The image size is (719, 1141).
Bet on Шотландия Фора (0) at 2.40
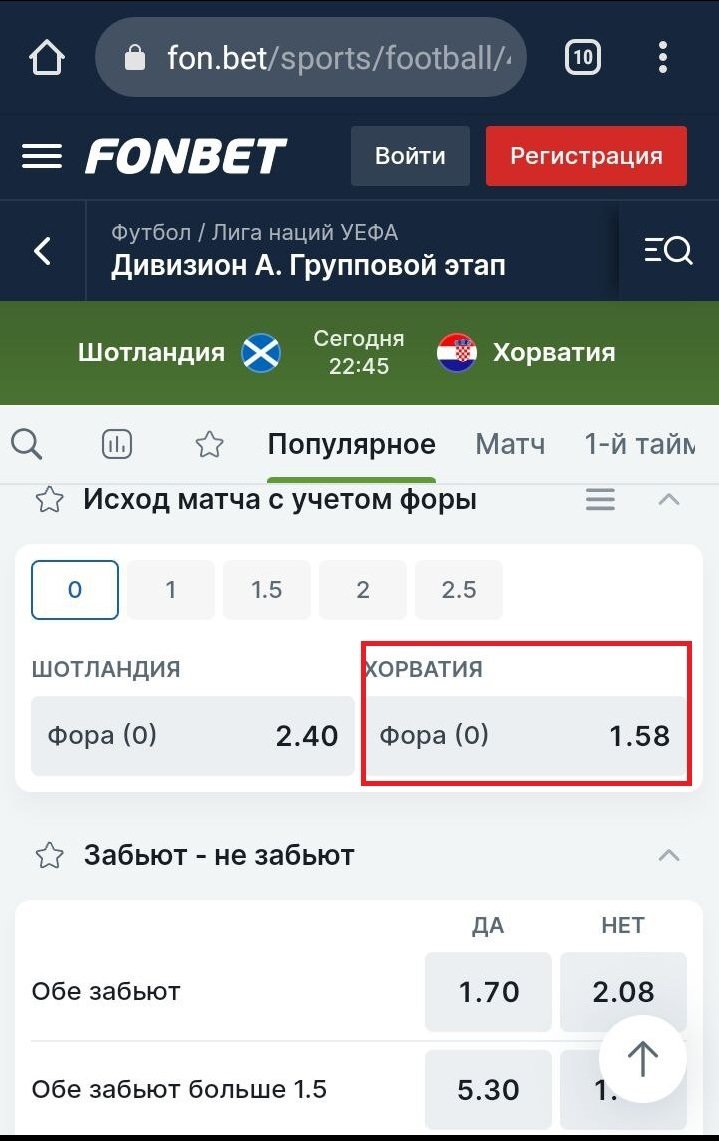[x=193, y=736]
